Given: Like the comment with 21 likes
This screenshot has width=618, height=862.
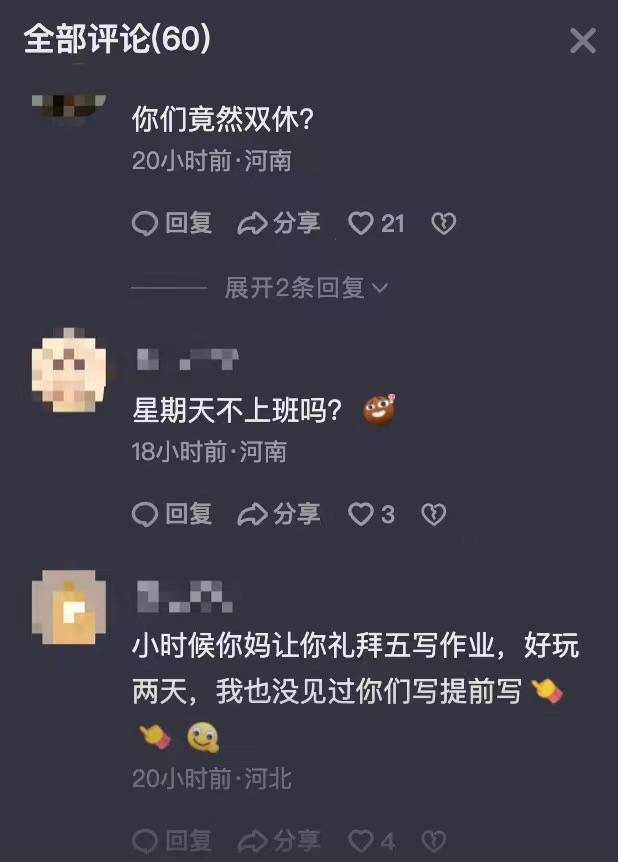Looking at the screenshot, I should [x=375, y=223].
